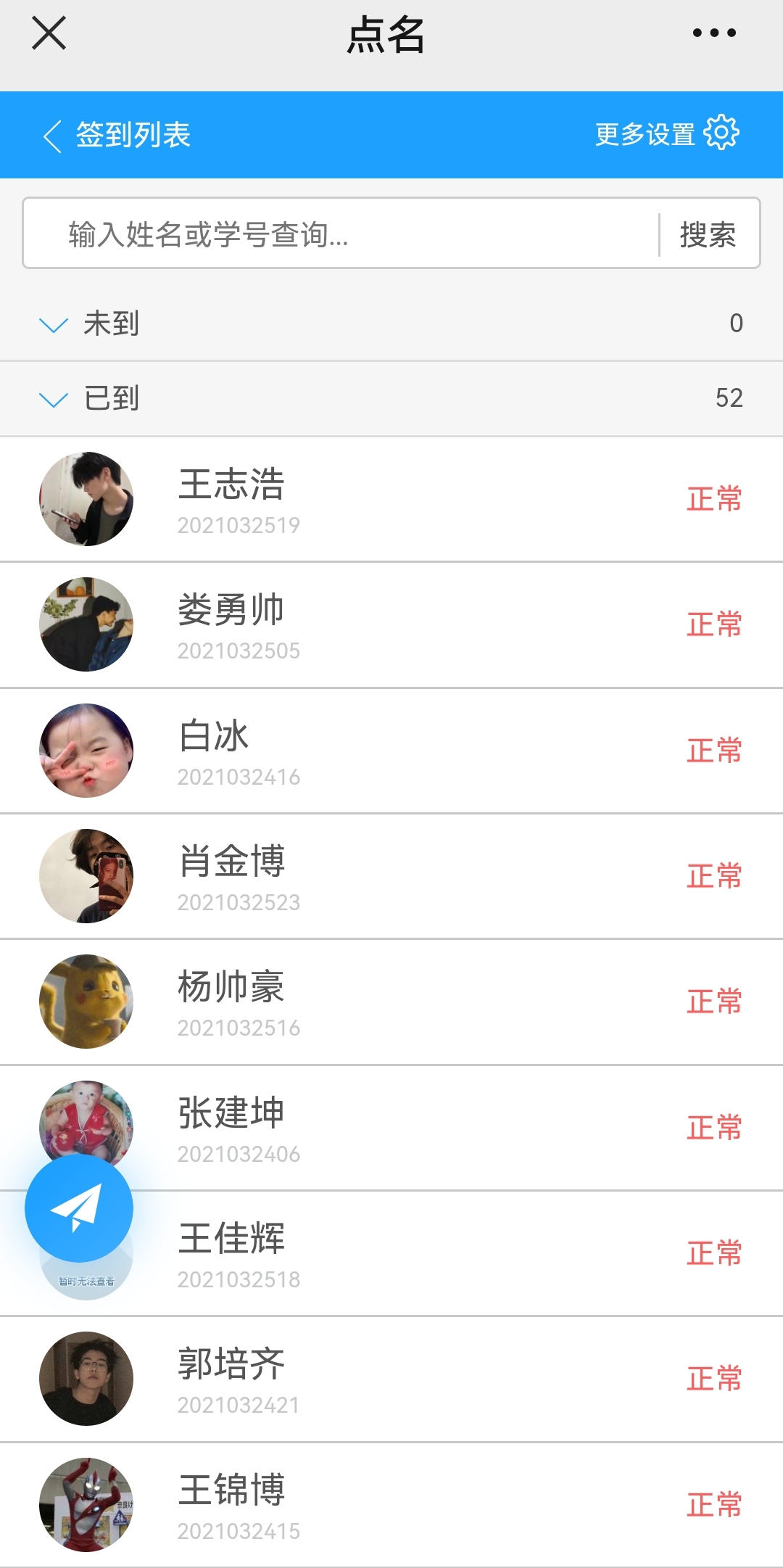This screenshot has height=1568, width=783.
Task: Open 更多设置 gear settings
Action: [667, 134]
